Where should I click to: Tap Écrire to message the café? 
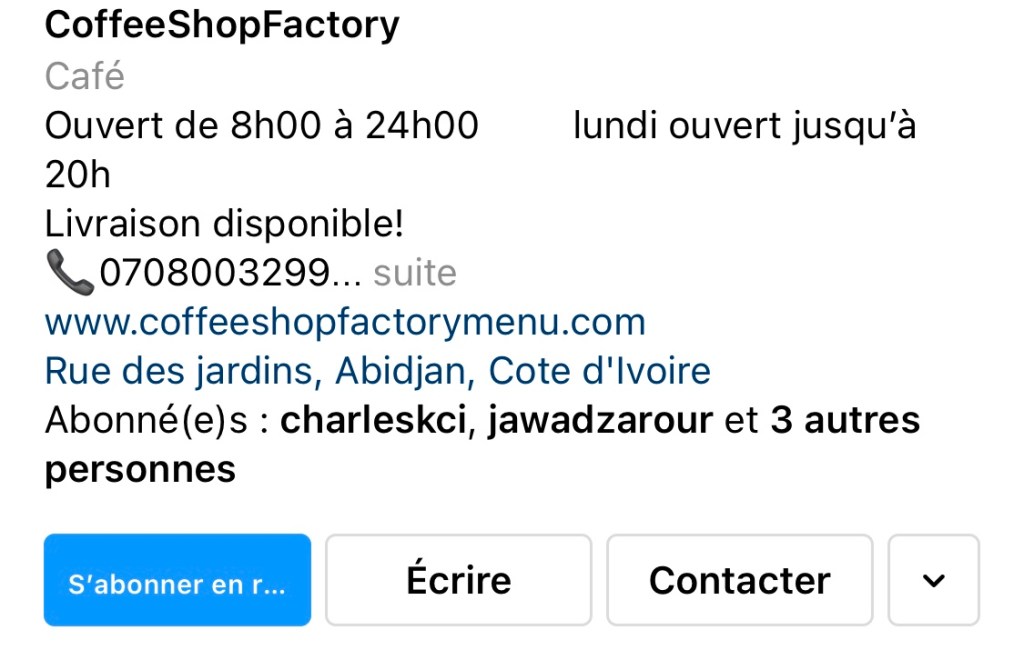(x=458, y=581)
